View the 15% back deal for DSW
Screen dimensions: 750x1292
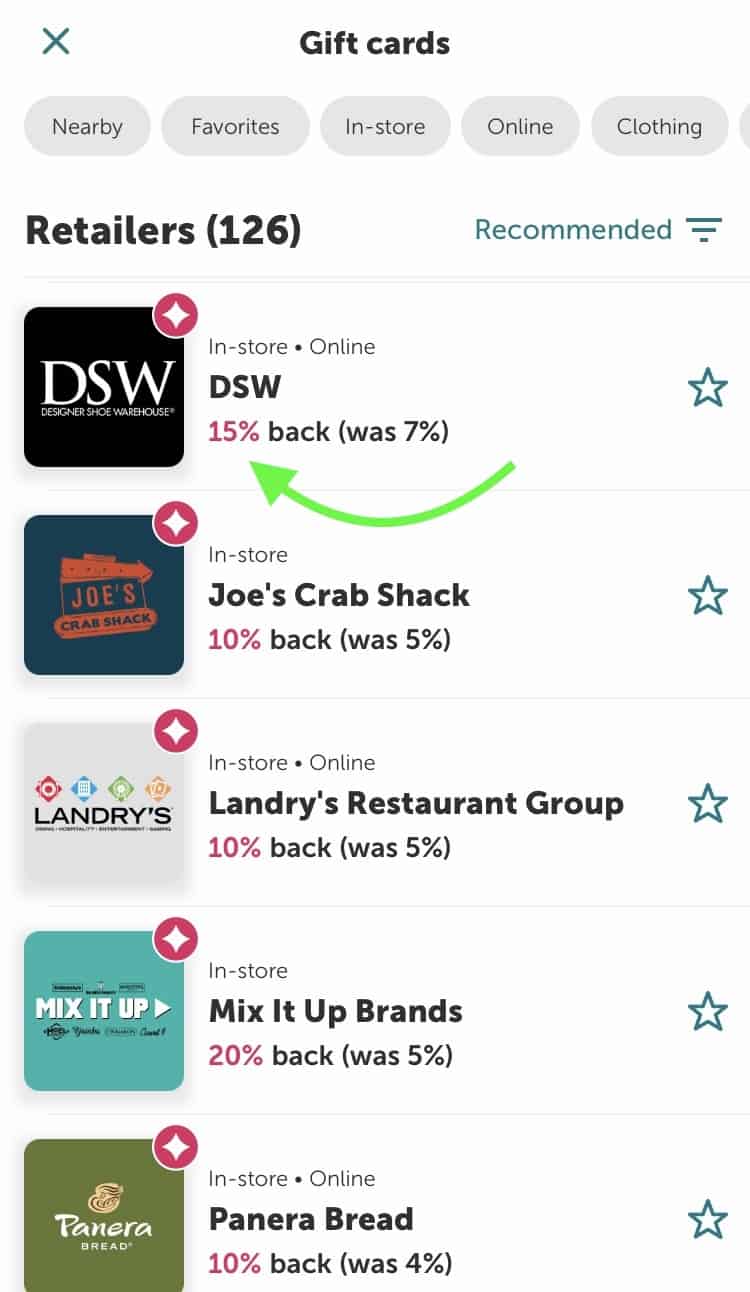tap(330, 431)
